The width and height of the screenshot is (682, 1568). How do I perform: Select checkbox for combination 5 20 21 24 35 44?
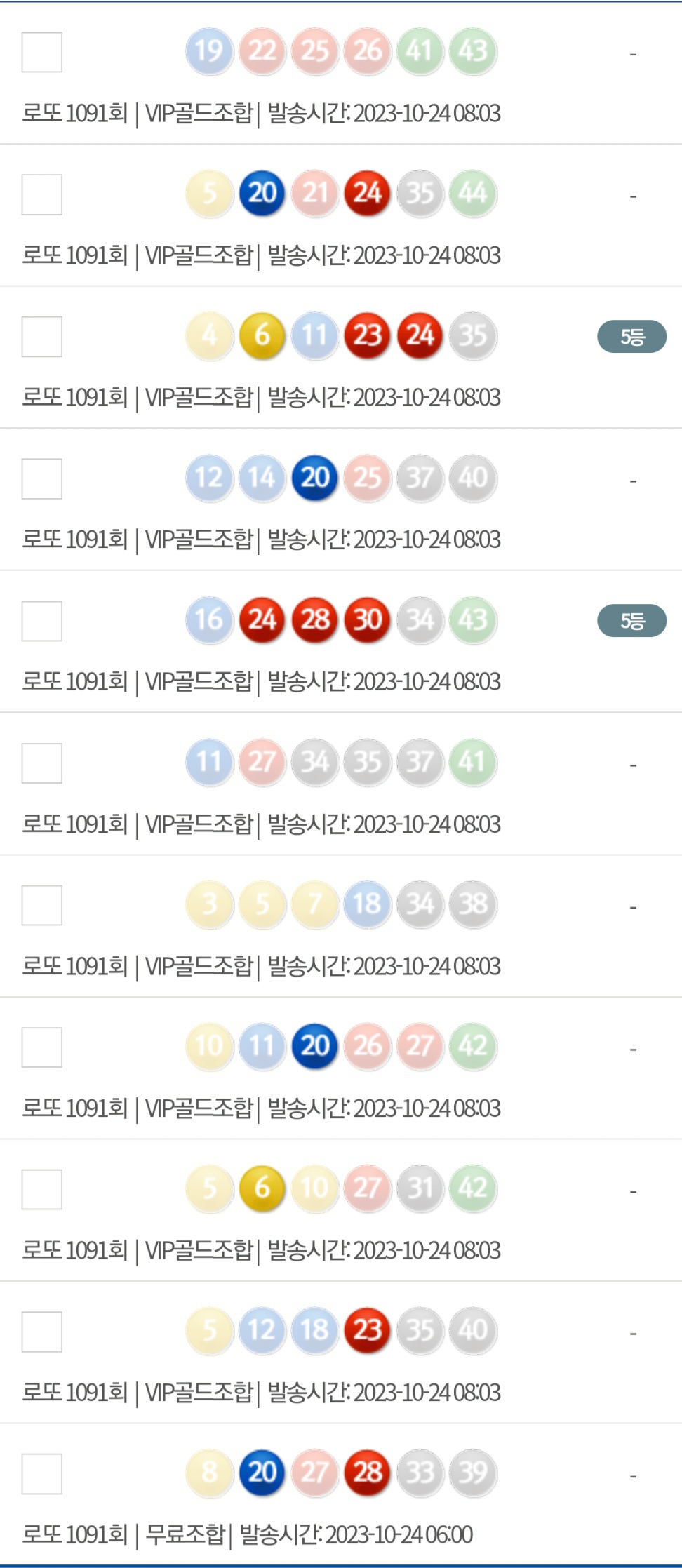(42, 194)
